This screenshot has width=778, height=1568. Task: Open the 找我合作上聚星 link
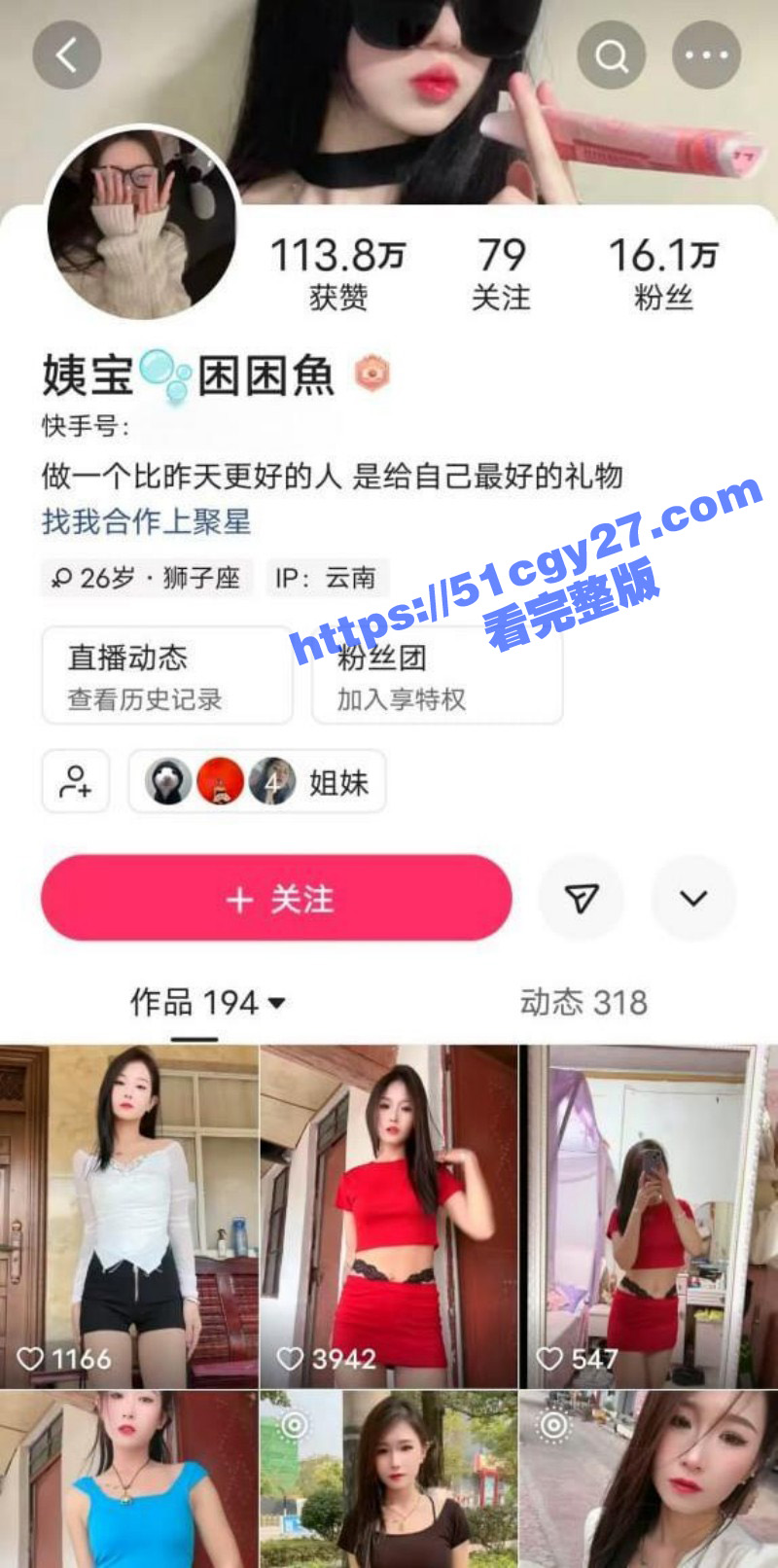coord(146,521)
